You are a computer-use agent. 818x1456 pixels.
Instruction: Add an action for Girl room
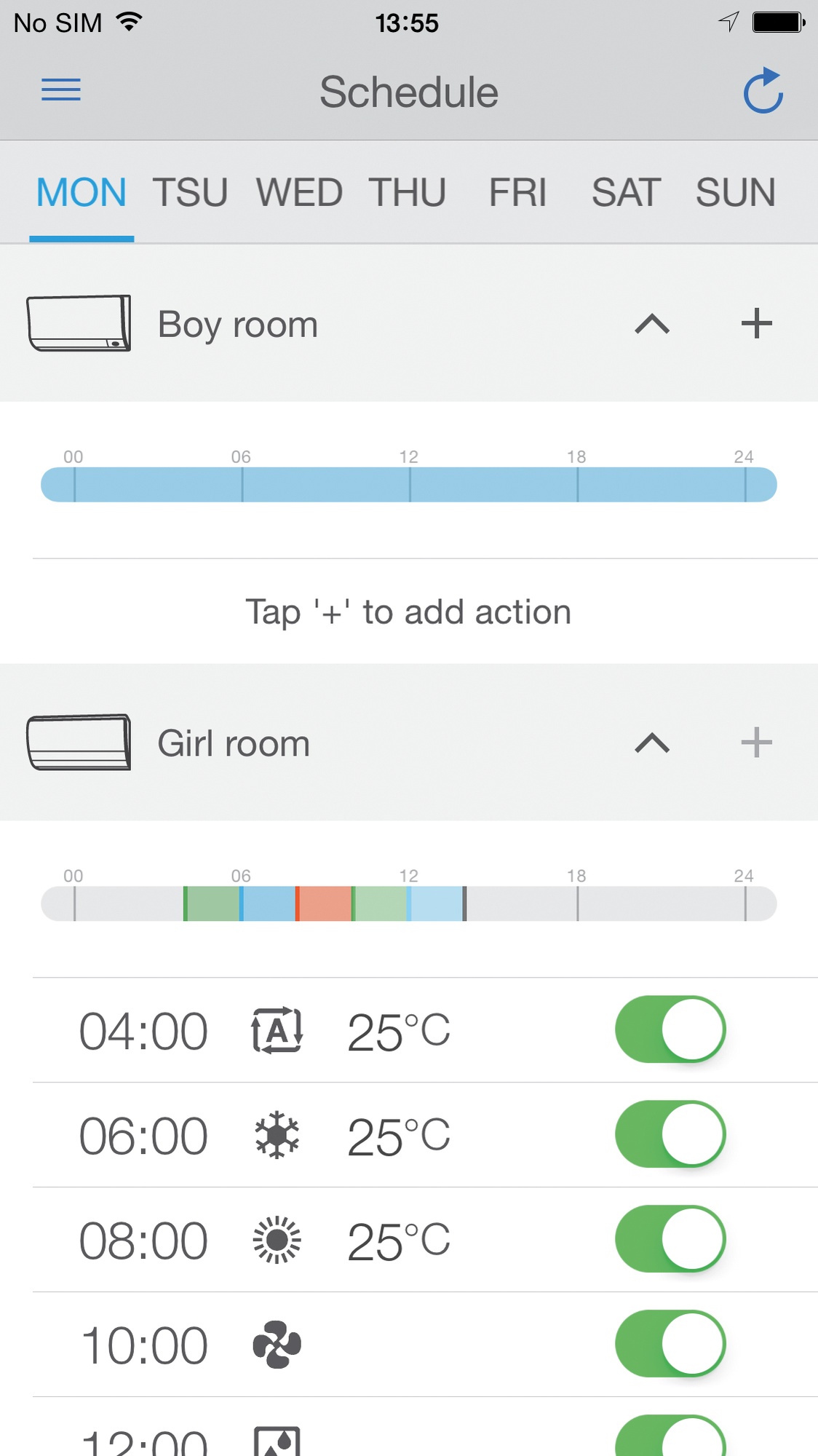point(756,743)
